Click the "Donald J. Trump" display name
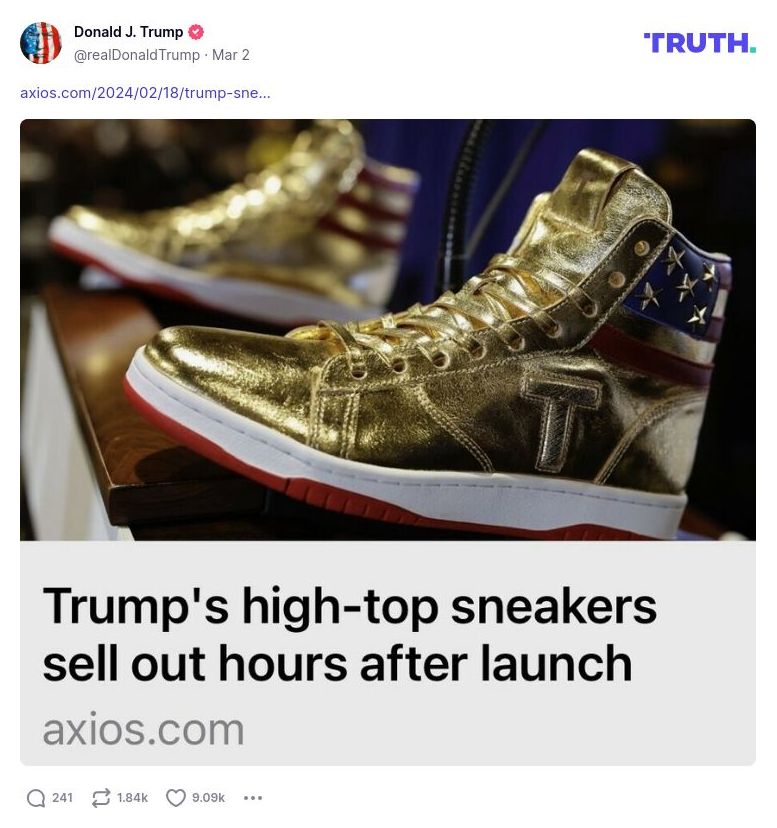This screenshot has width=777, height=828. (x=129, y=31)
